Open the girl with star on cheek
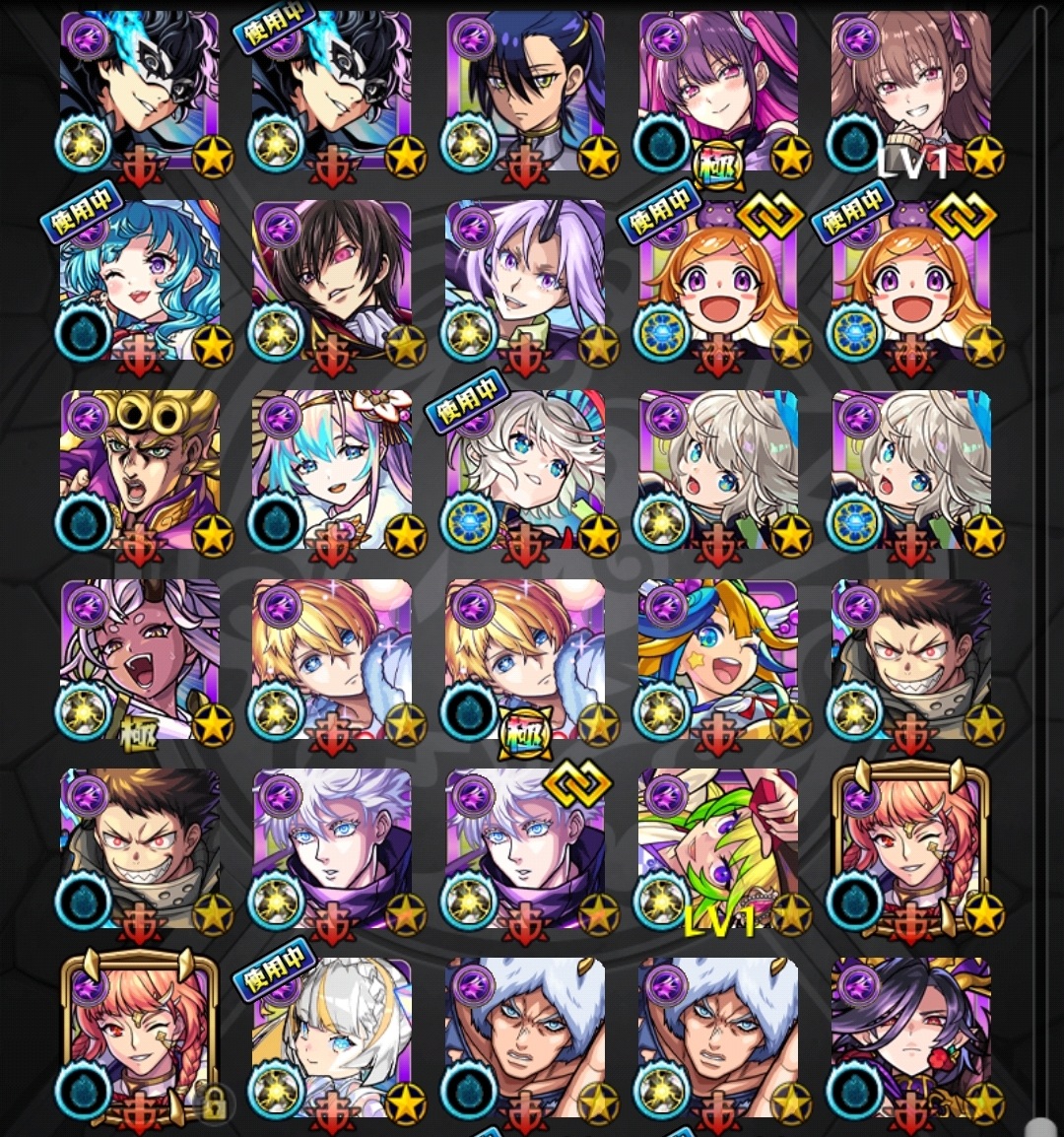This screenshot has width=1064, height=1137. pos(718,662)
